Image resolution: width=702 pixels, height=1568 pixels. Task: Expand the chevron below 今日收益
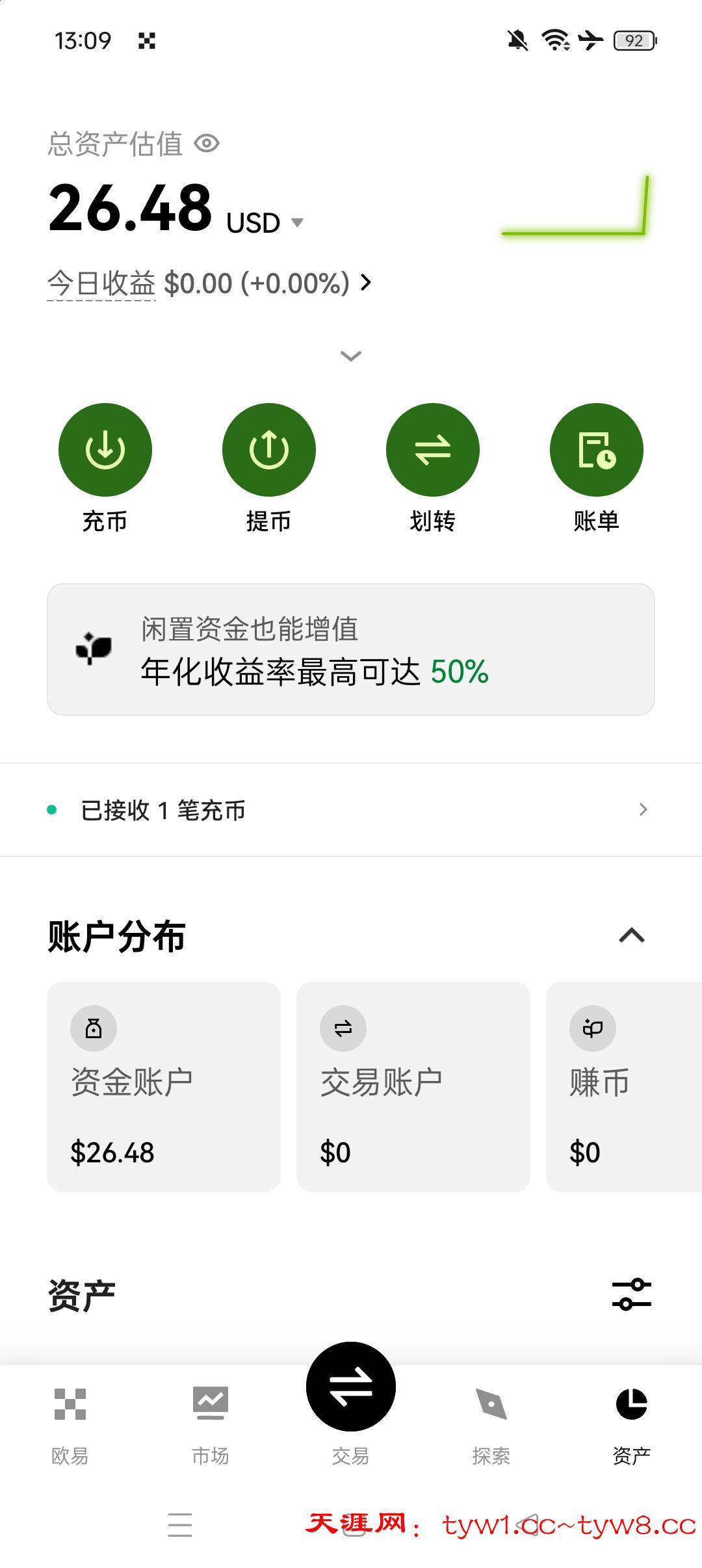tap(350, 356)
